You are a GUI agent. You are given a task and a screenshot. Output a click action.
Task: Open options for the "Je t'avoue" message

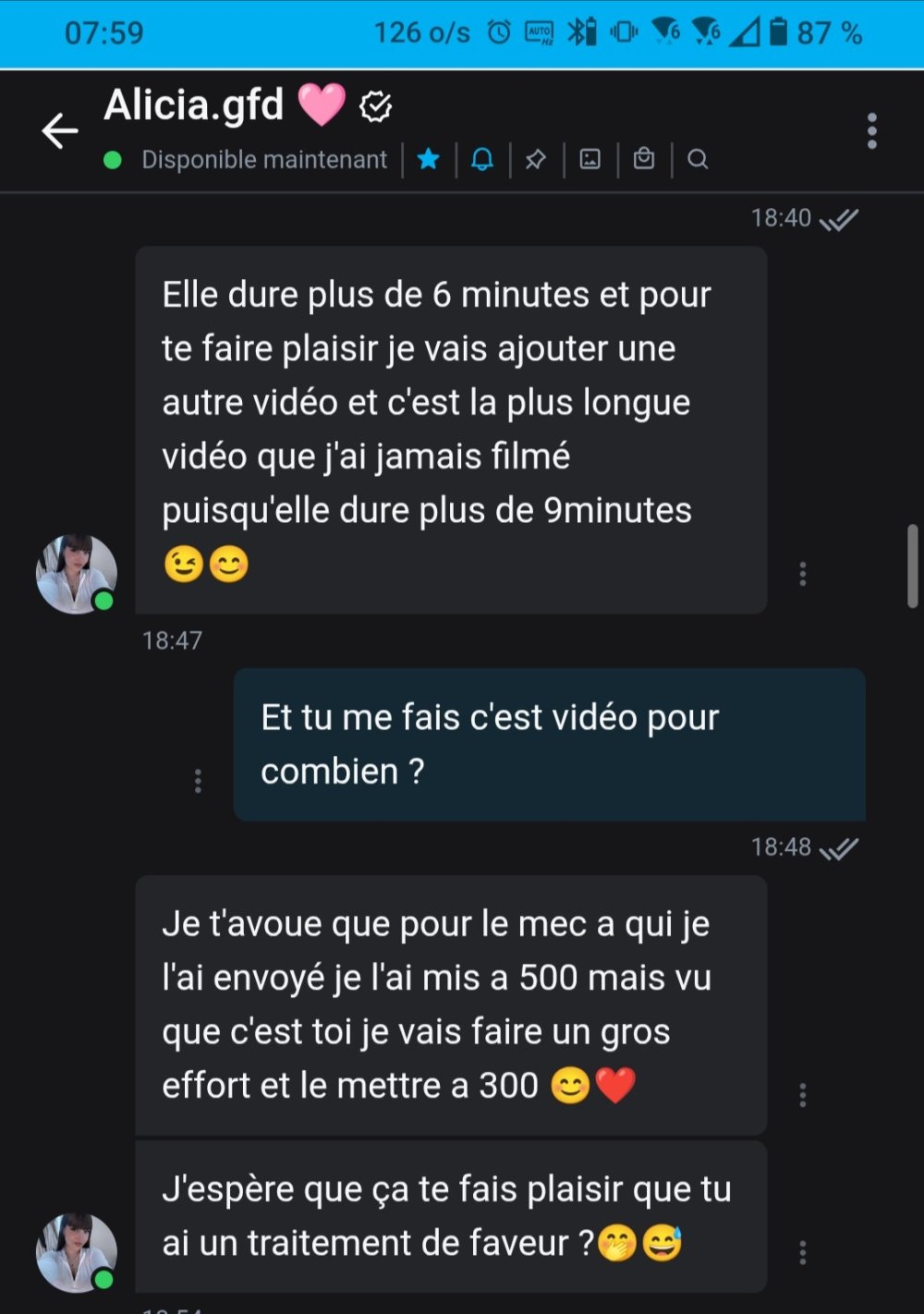click(x=802, y=1095)
